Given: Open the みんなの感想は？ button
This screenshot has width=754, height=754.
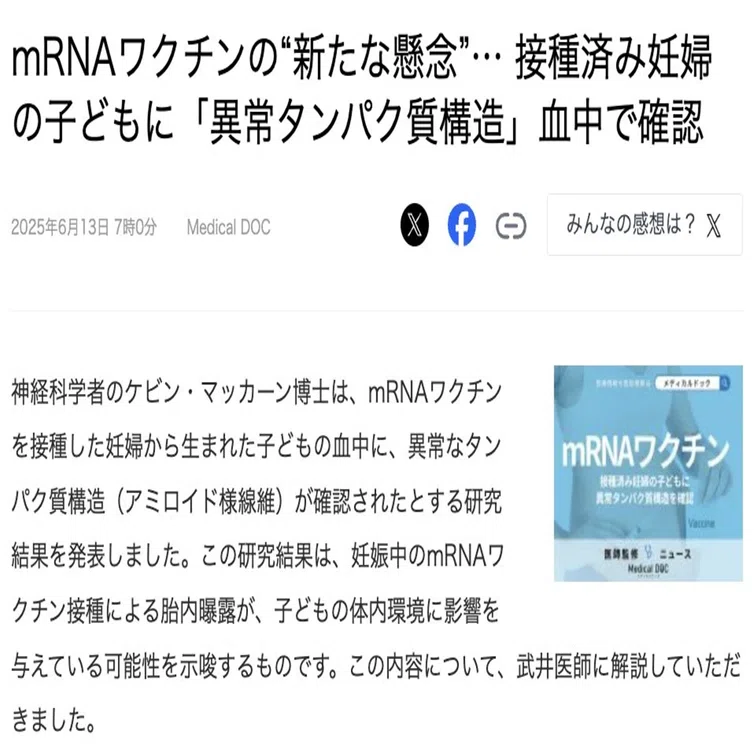Looking at the screenshot, I should pos(644,225).
